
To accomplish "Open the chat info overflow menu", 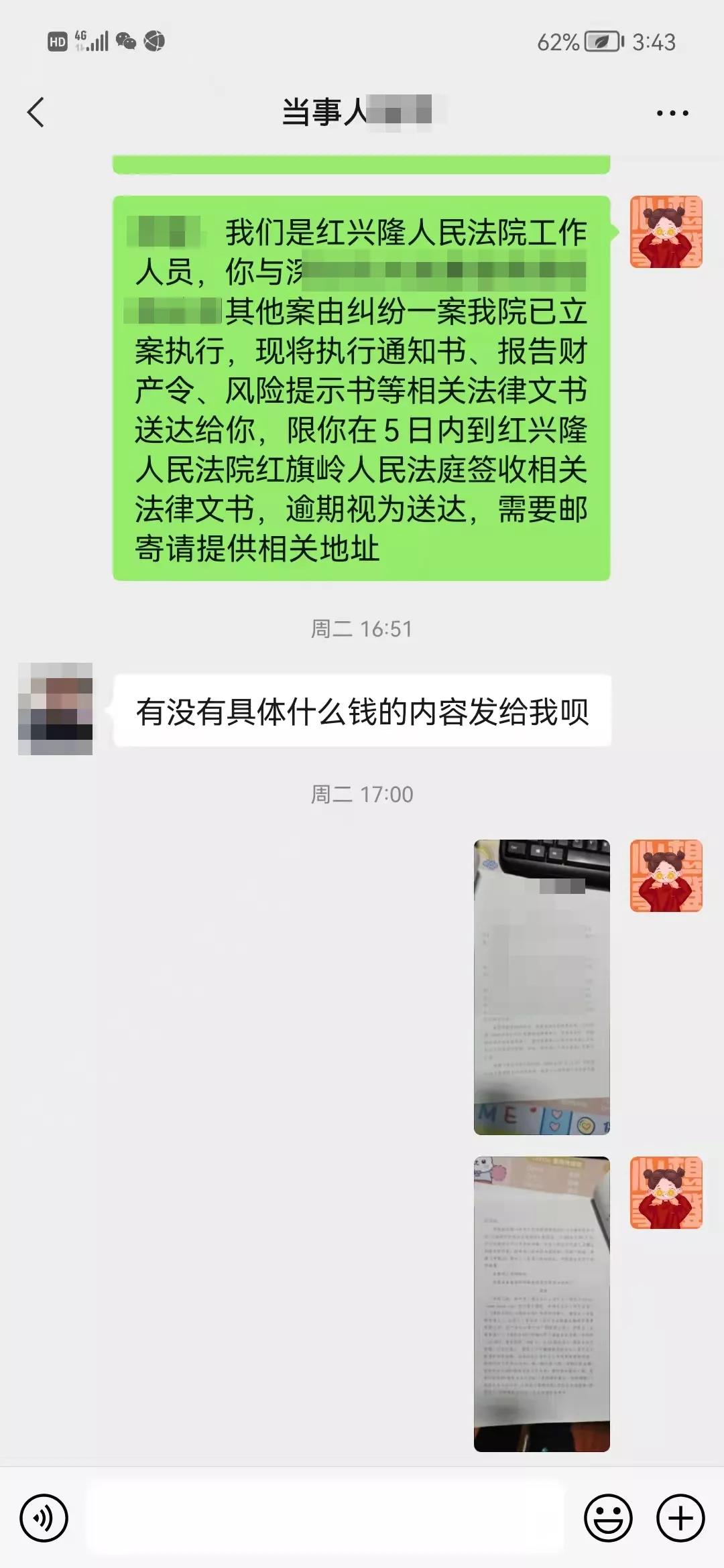I will (672, 113).
